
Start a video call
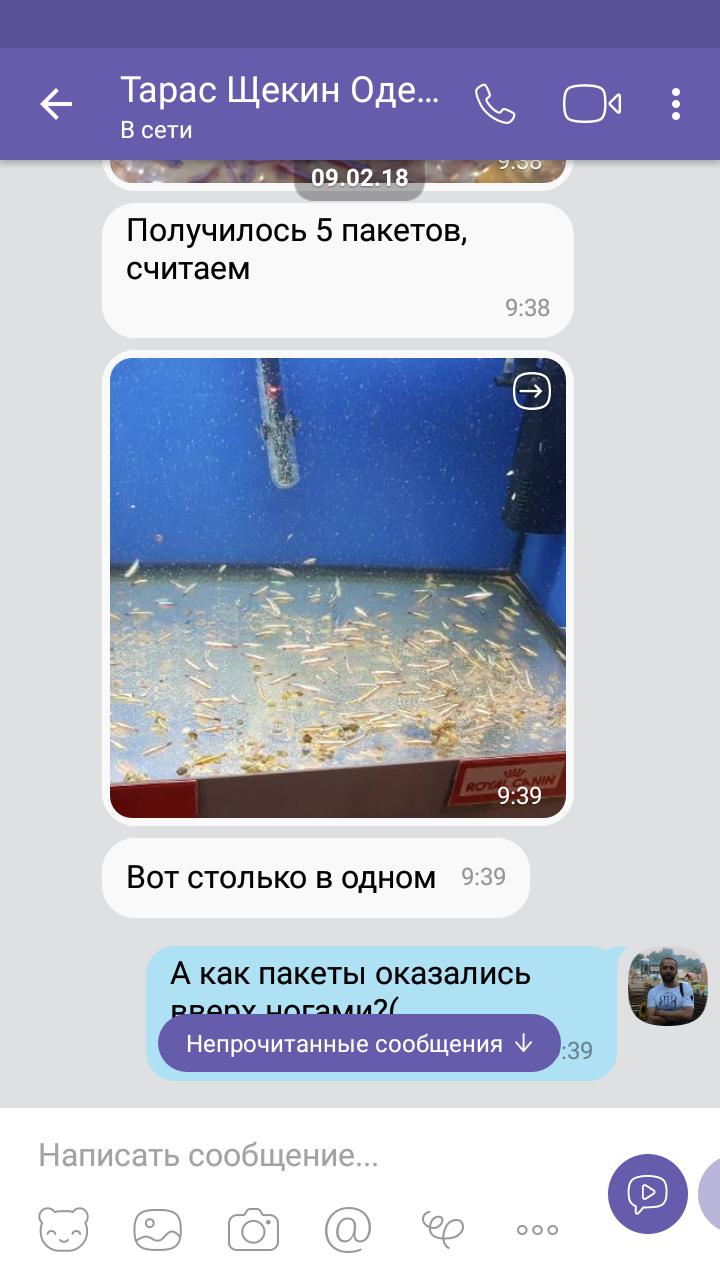(x=592, y=104)
